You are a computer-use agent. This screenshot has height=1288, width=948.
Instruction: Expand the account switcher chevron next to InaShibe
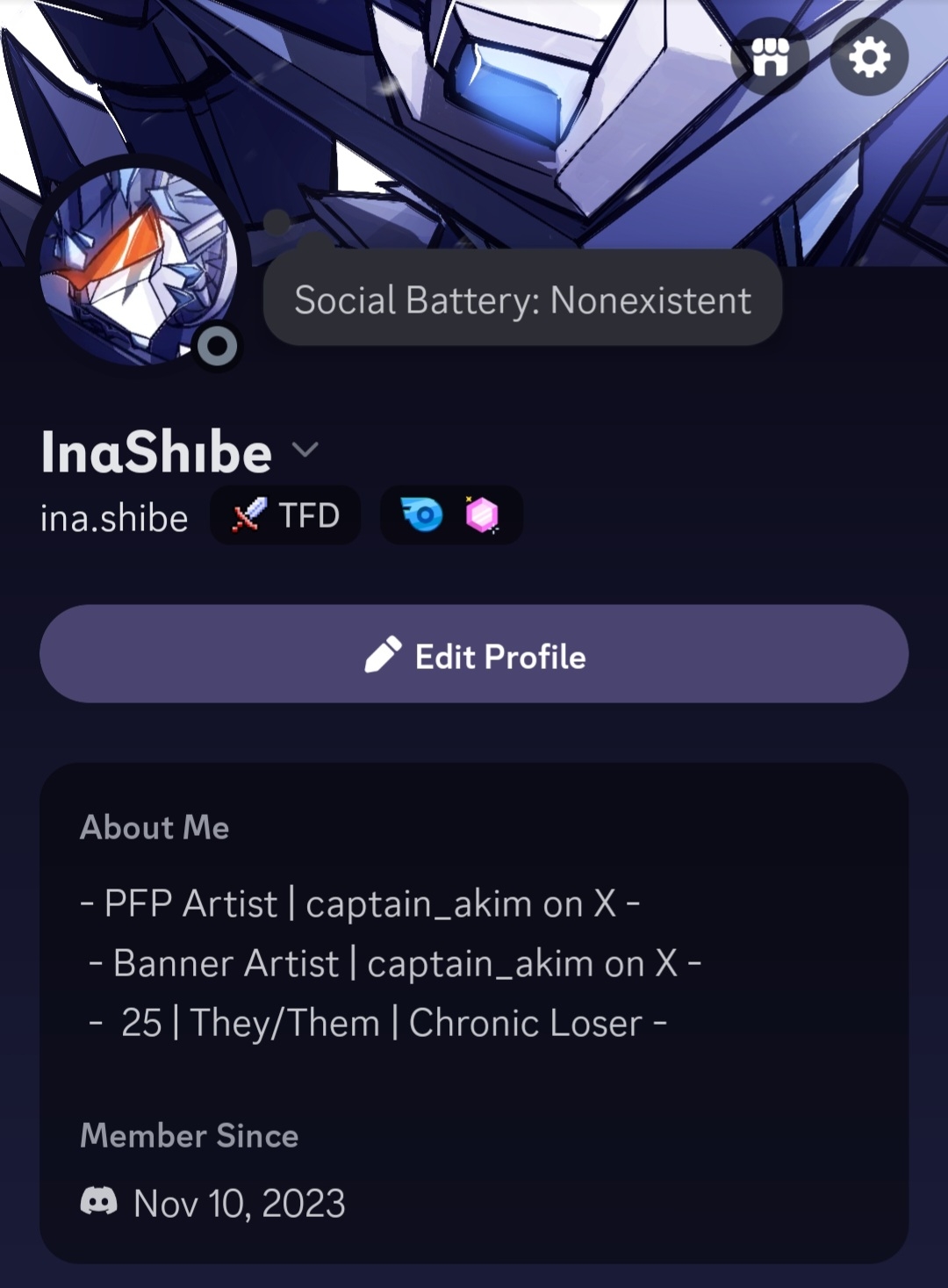[305, 450]
